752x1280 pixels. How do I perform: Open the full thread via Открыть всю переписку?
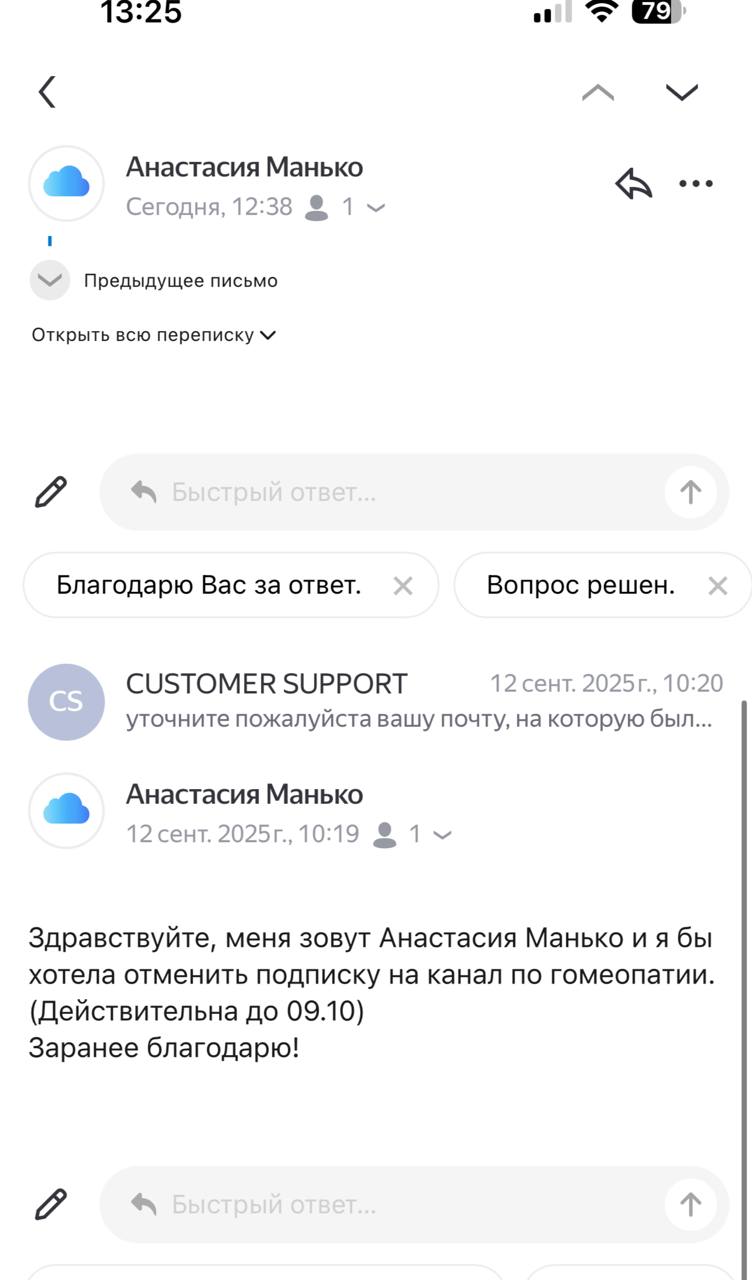(153, 335)
